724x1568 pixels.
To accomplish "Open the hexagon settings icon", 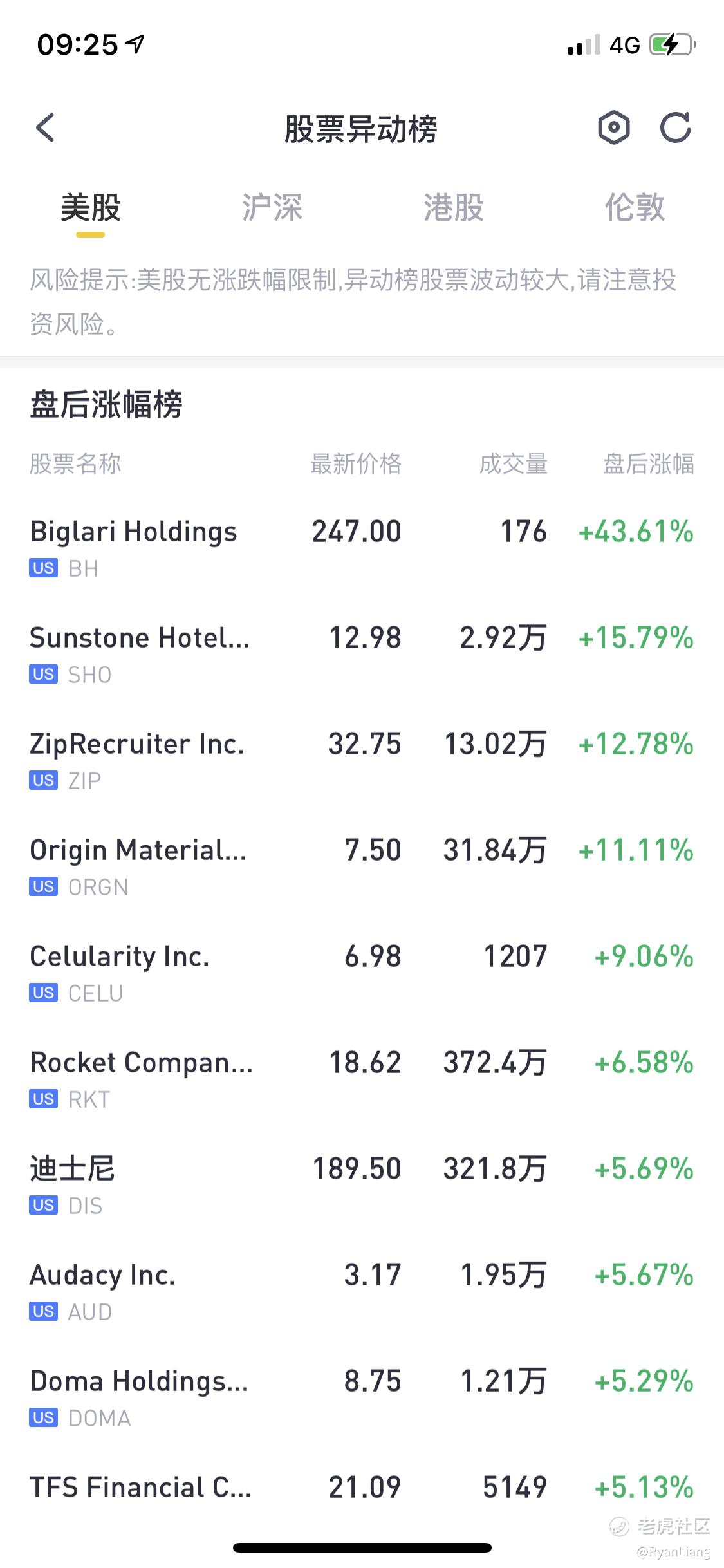I will pyautogui.click(x=613, y=127).
